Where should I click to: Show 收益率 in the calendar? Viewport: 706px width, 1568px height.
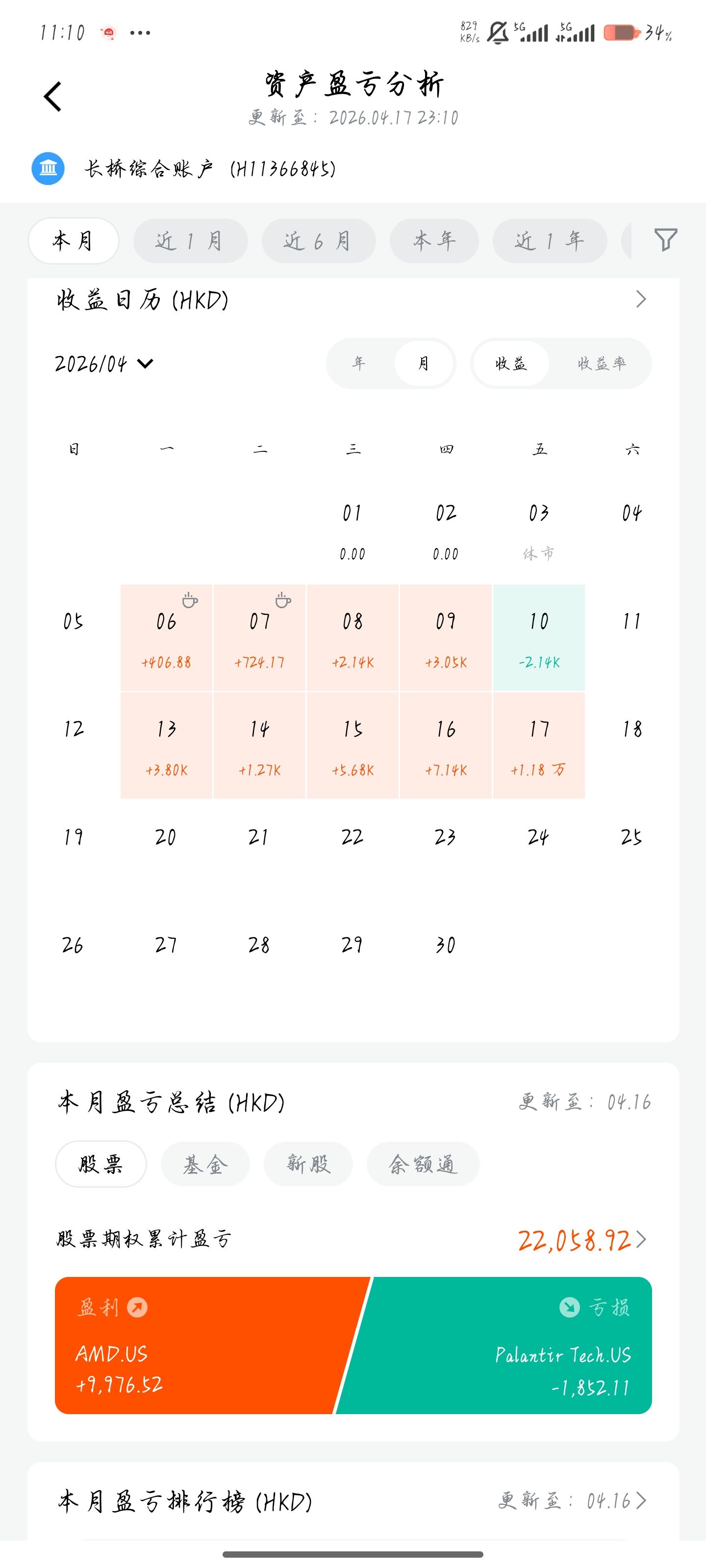601,364
